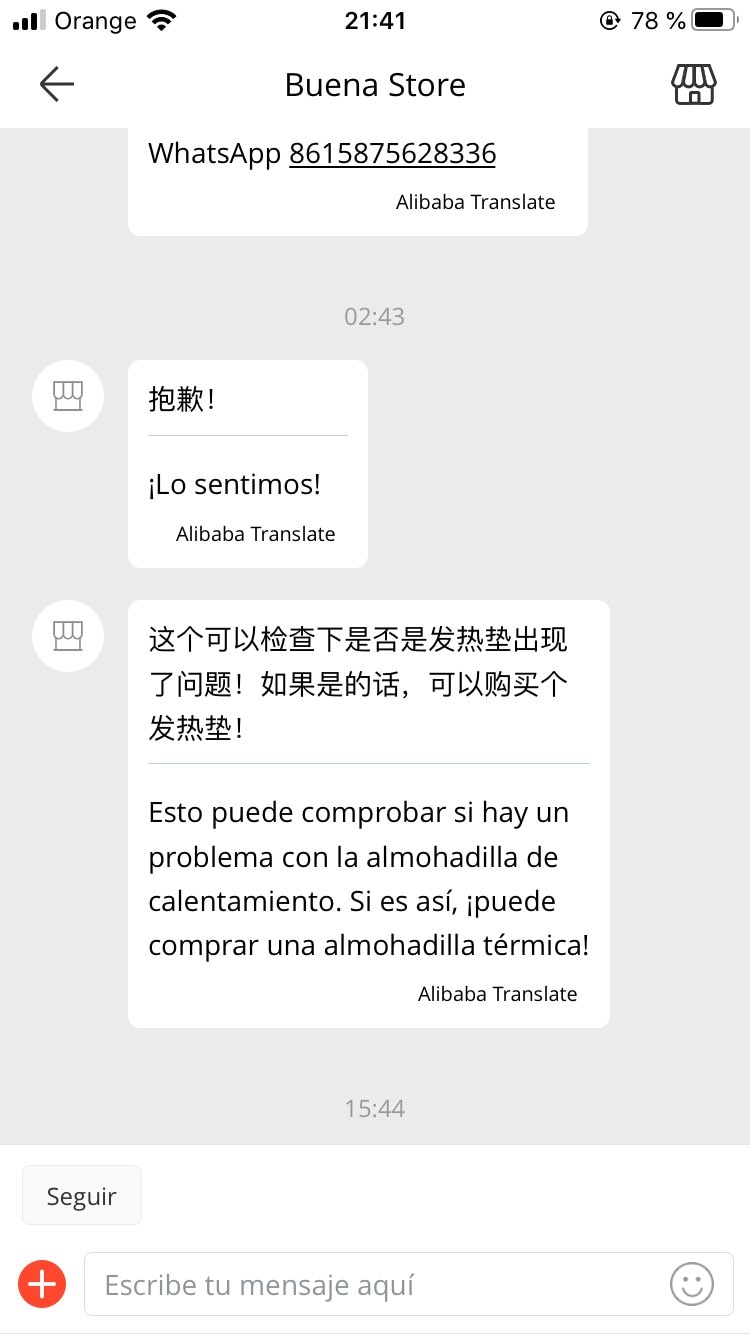Open the emoji picker smiley icon

[x=692, y=1284]
